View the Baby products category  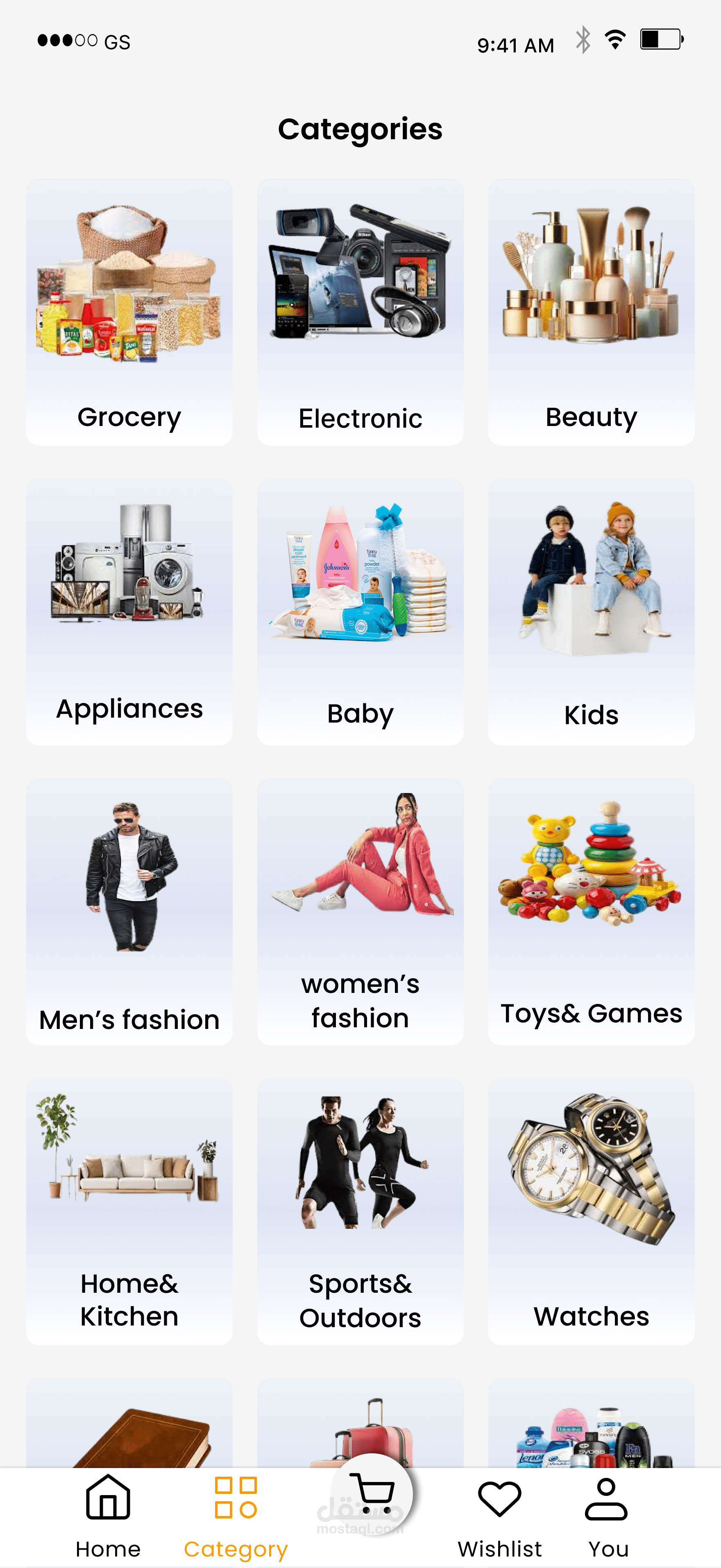360,611
